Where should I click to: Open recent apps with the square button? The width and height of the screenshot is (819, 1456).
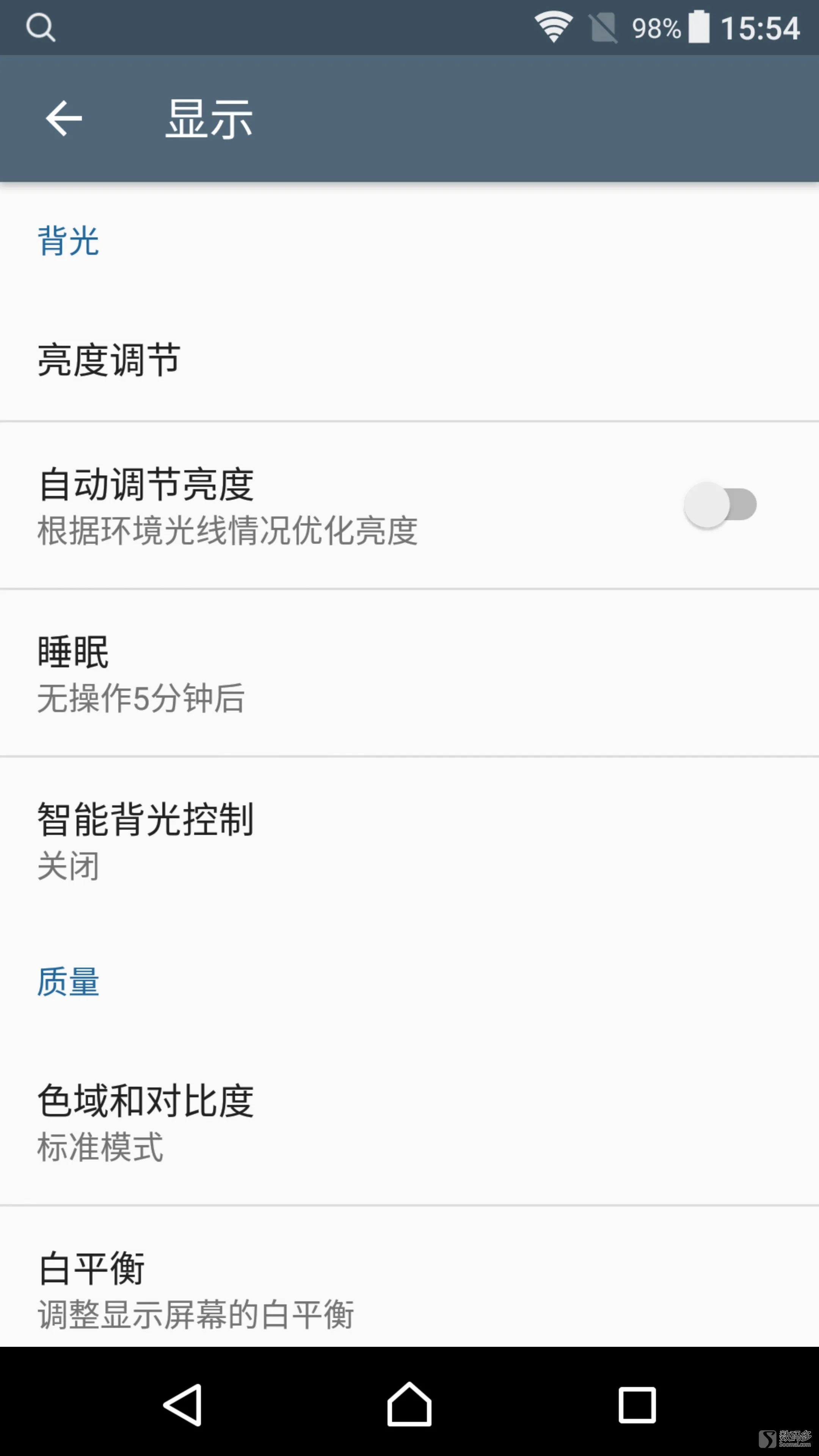[x=637, y=1404]
